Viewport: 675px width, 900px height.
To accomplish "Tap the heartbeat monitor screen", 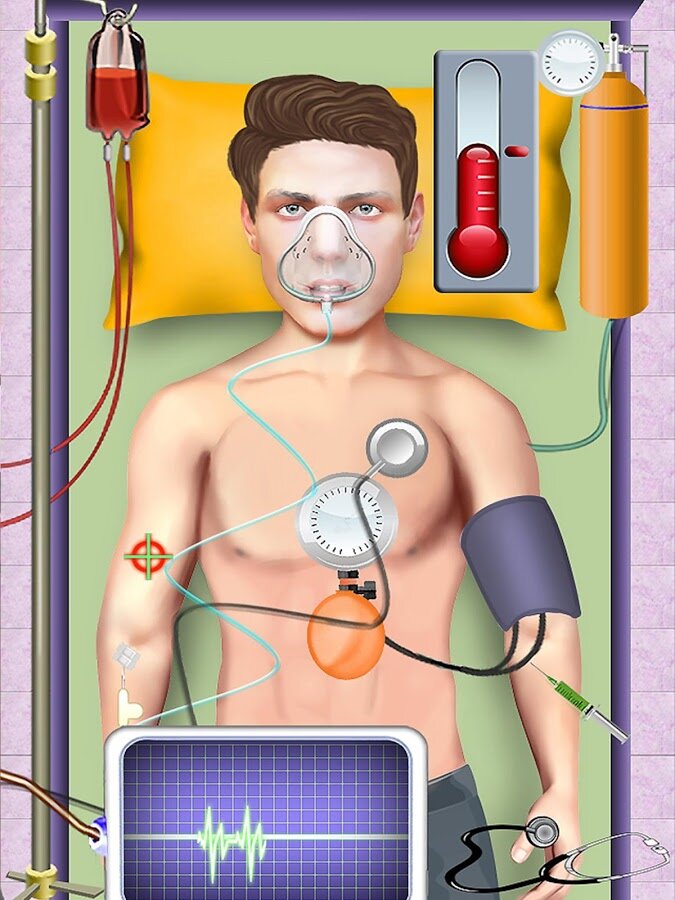I will pos(265,815).
